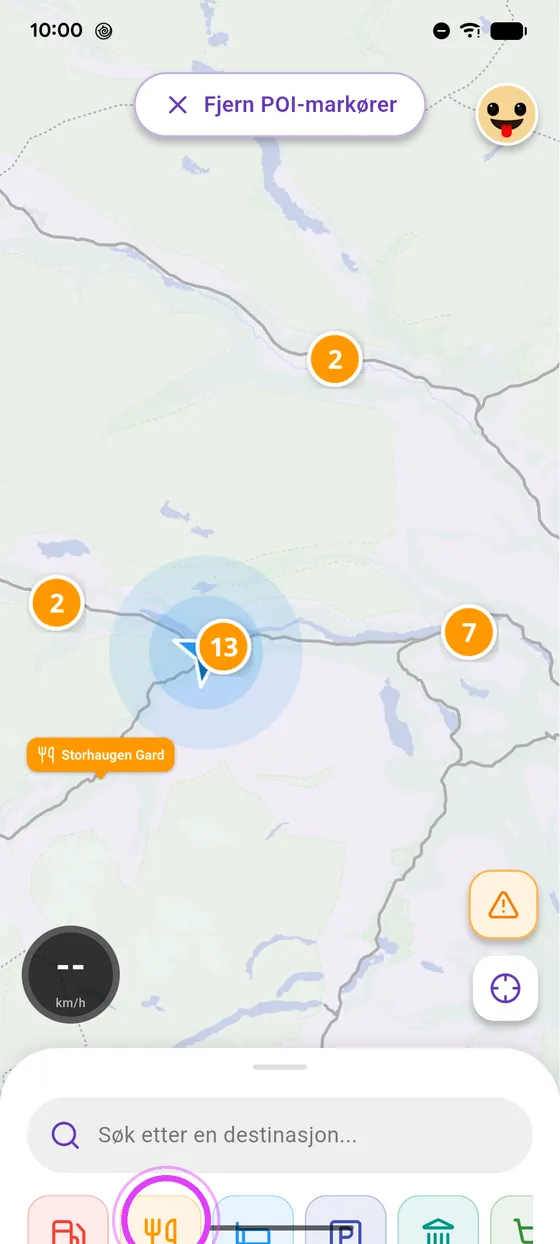
Task: Select the fuel station category chip
Action: (x=68, y=1220)
